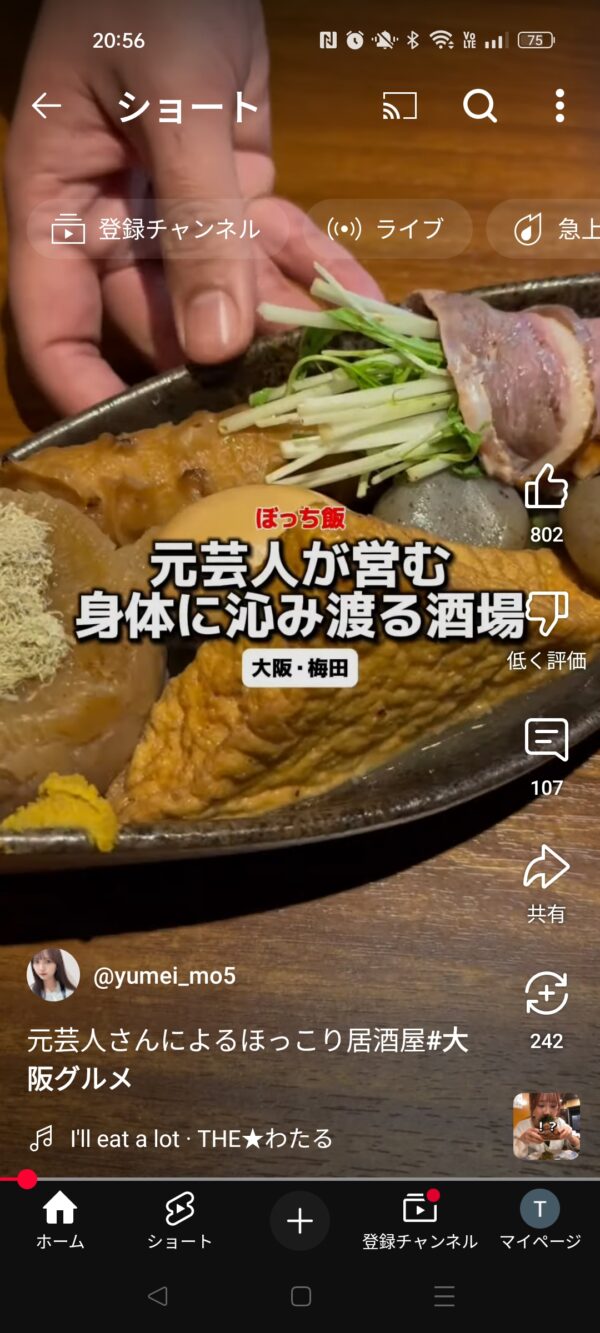Open the comments with 107 replies
This screenshot has height=1333, width=600.
tap(546, 741)
